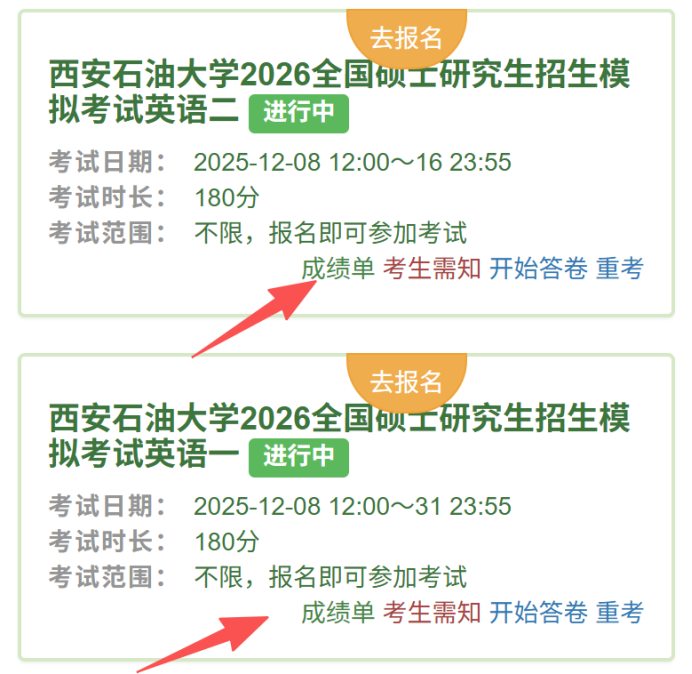Tap 去报名 on the 英语二 exam card
The width and height of the screenshot is (692, 674).
(406, 38)
